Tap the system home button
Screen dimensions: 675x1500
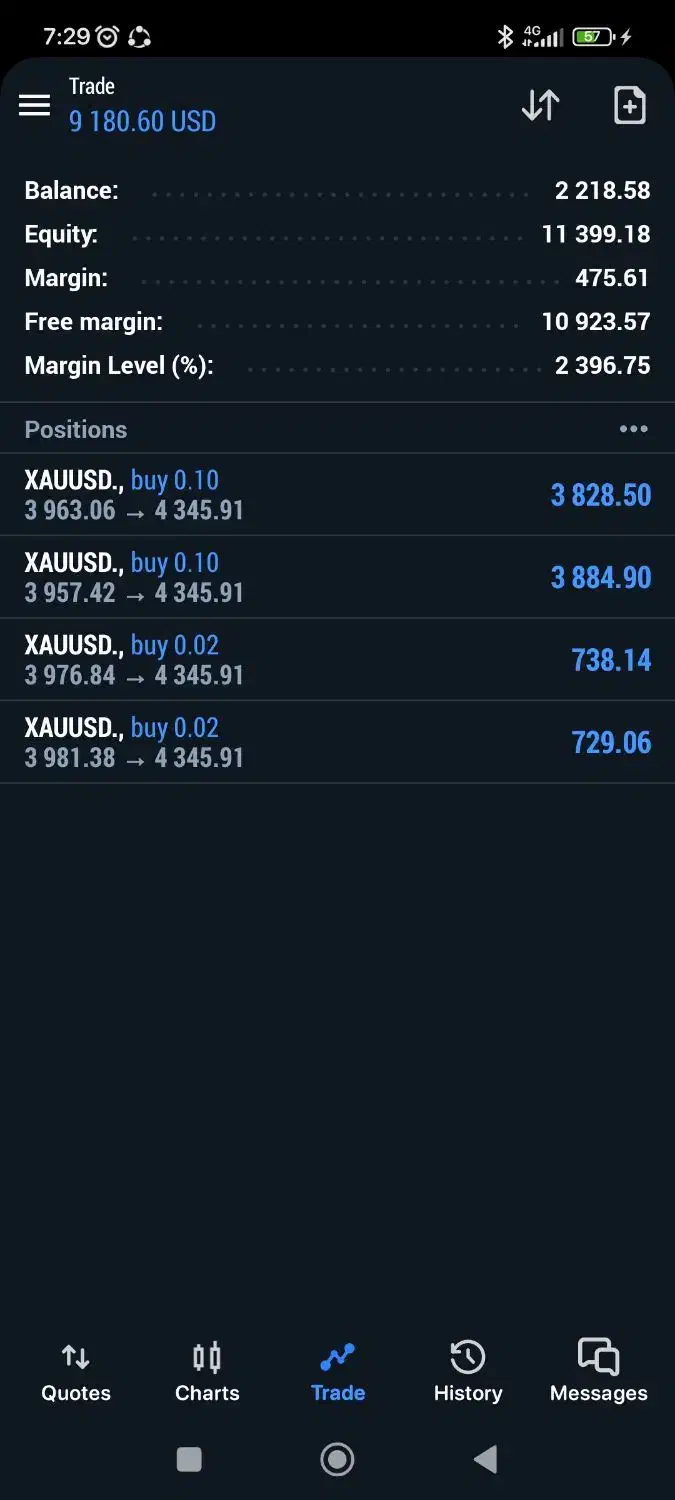[337, 1460]
